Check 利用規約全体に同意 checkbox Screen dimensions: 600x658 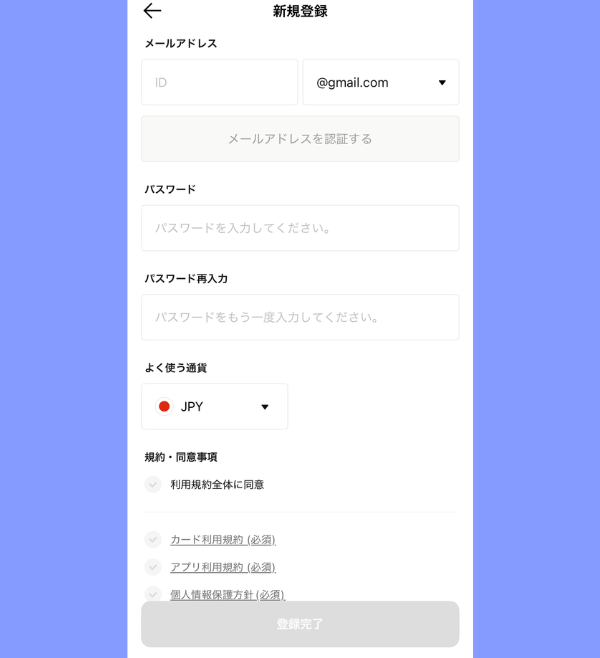[153, 484]
